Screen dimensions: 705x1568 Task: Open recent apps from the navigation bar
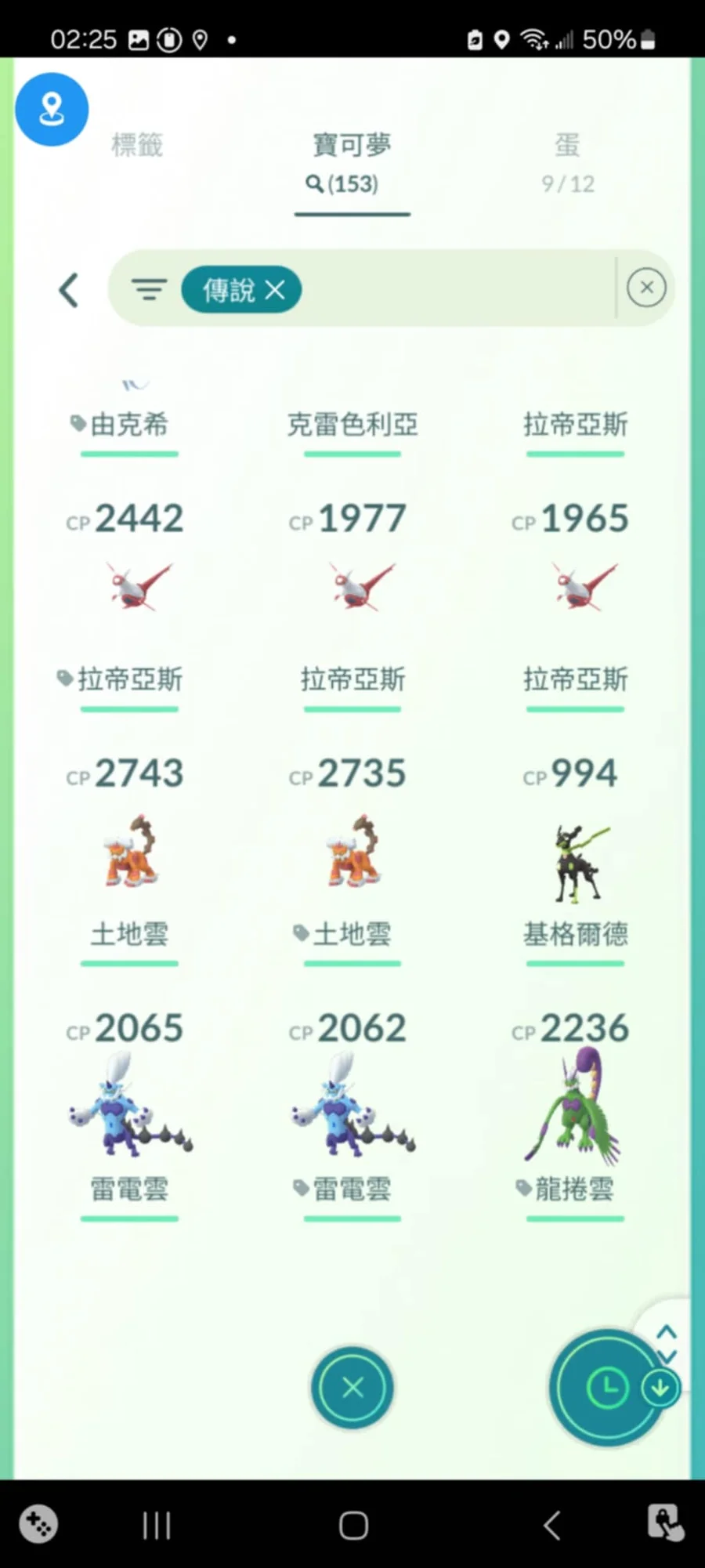[x=157, y=1525]
